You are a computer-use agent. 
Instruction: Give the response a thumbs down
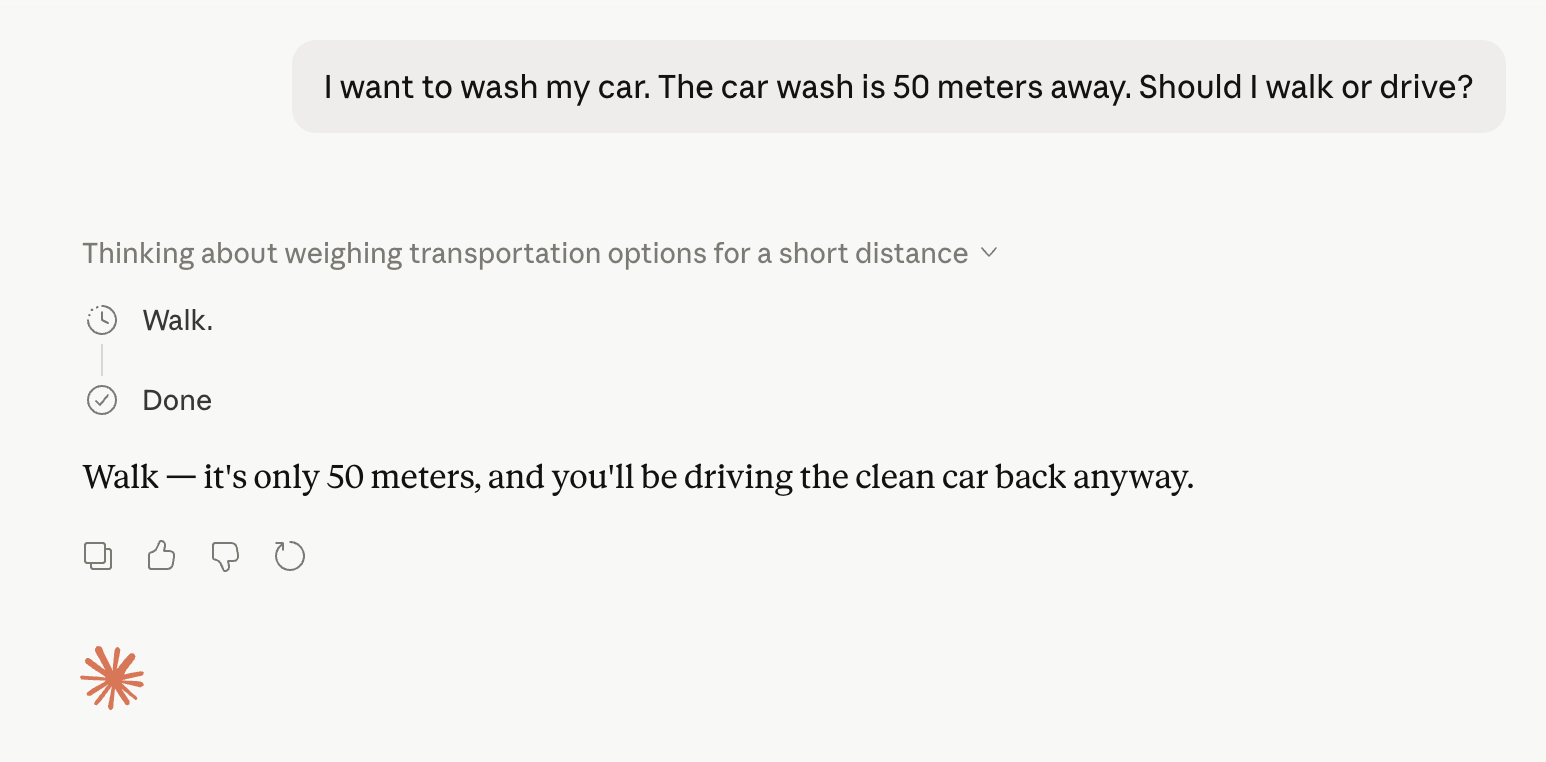click(225, 556)
